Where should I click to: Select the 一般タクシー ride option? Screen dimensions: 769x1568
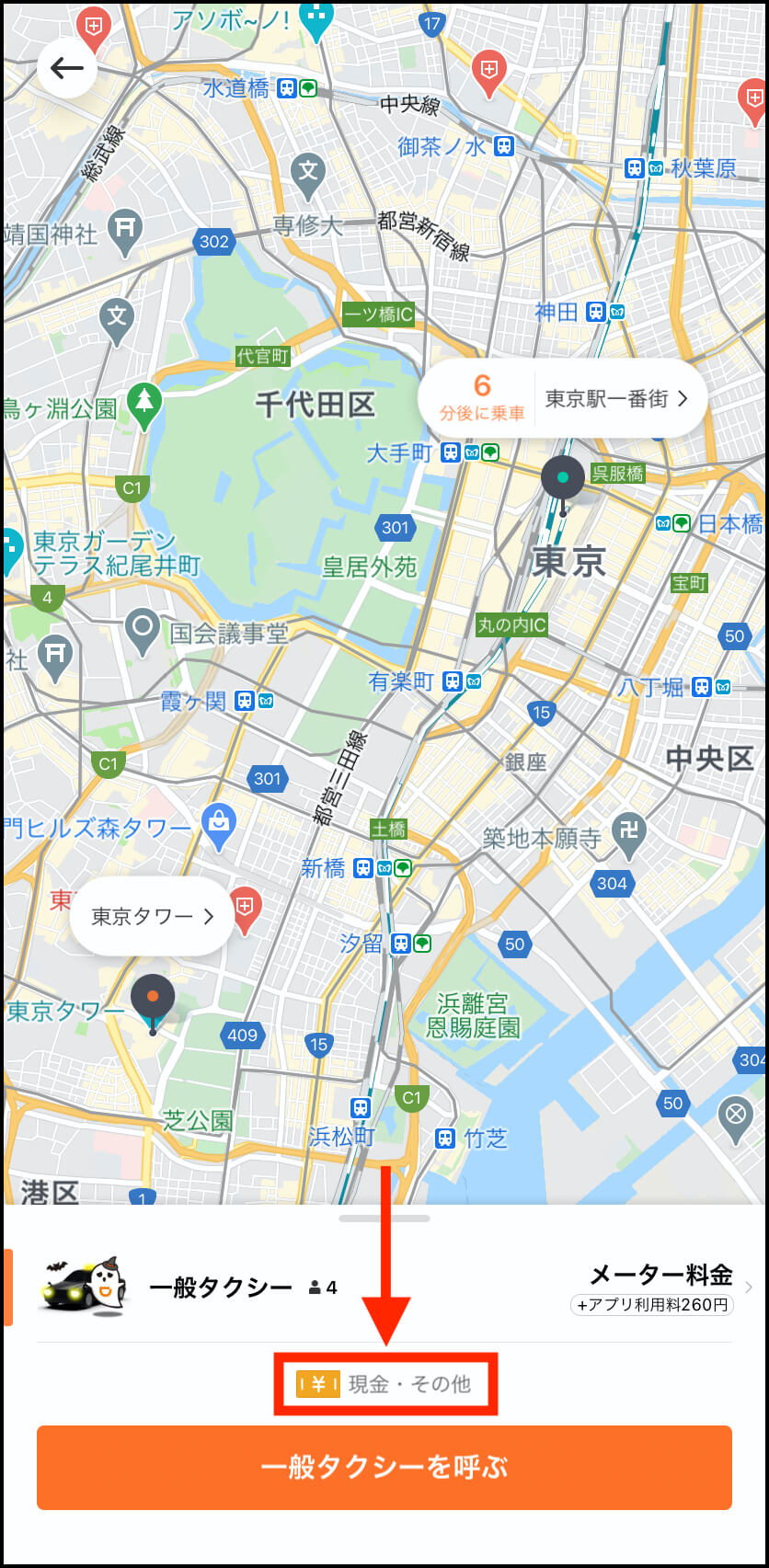tap(384, 1288)
